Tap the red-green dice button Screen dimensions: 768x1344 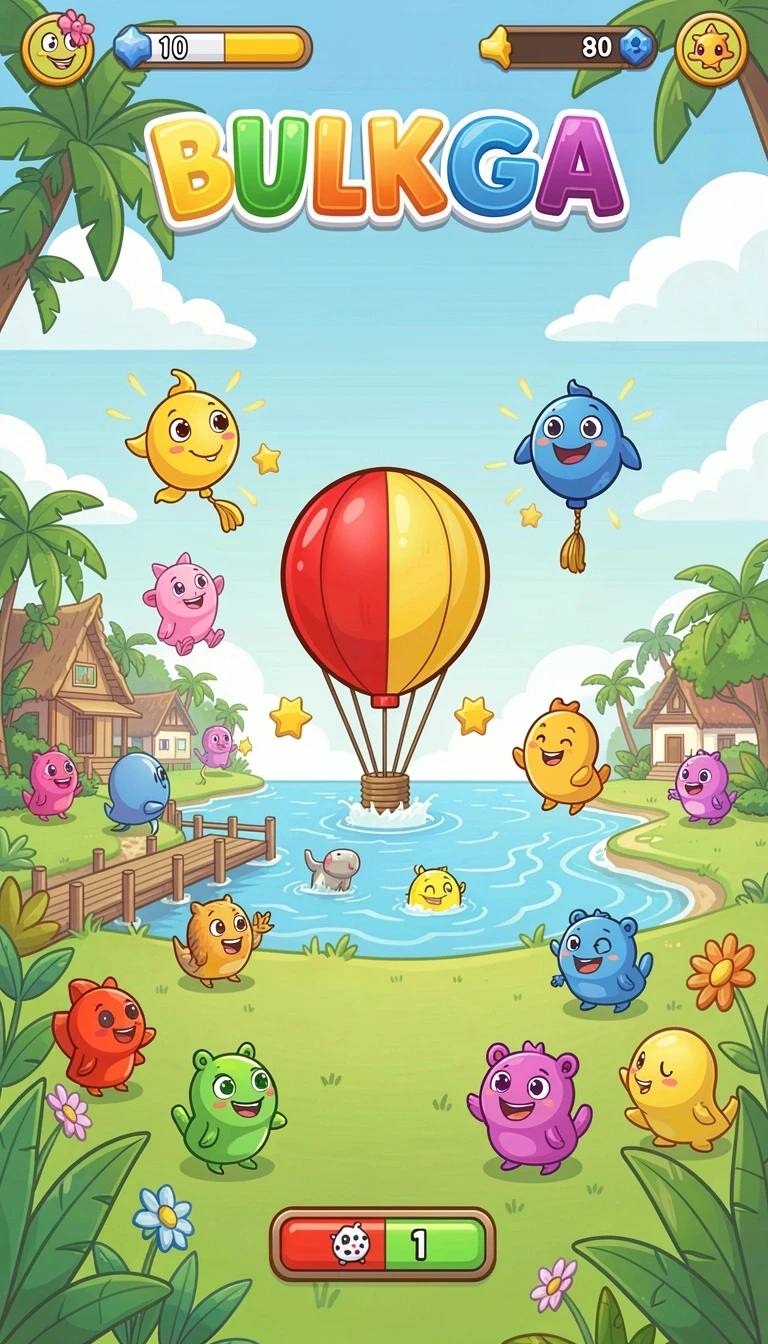pos(383,1244)
